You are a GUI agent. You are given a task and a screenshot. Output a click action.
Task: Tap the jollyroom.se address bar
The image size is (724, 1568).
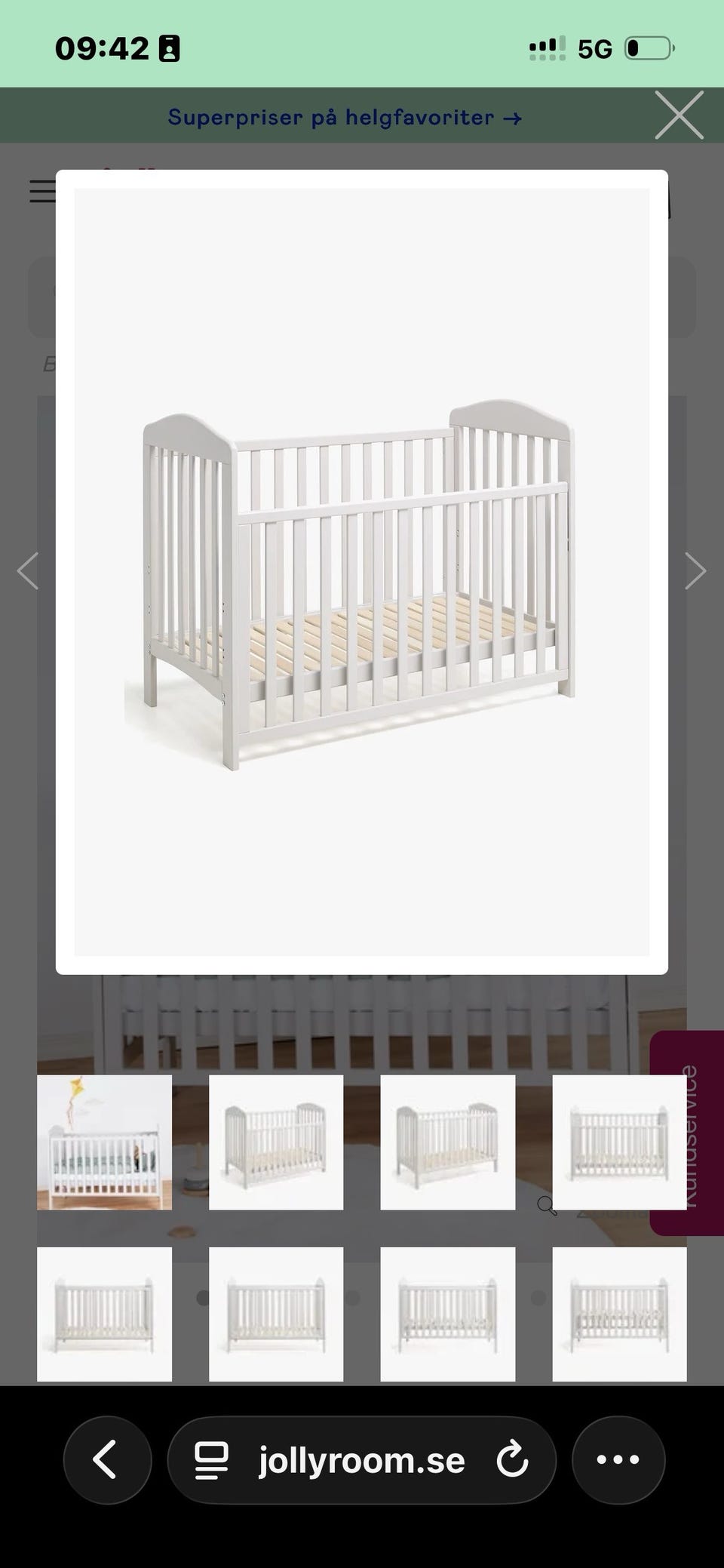tap(360, 1461)
